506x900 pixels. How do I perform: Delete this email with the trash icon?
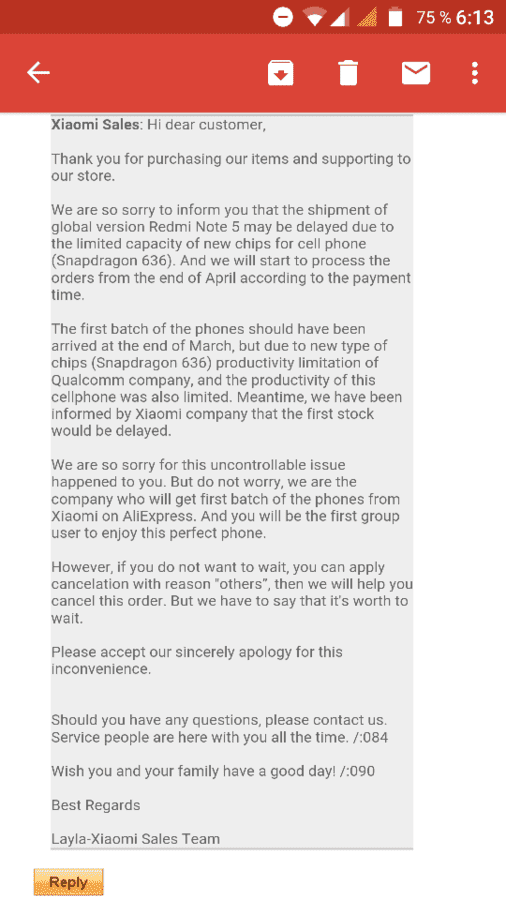pos(348,73)
